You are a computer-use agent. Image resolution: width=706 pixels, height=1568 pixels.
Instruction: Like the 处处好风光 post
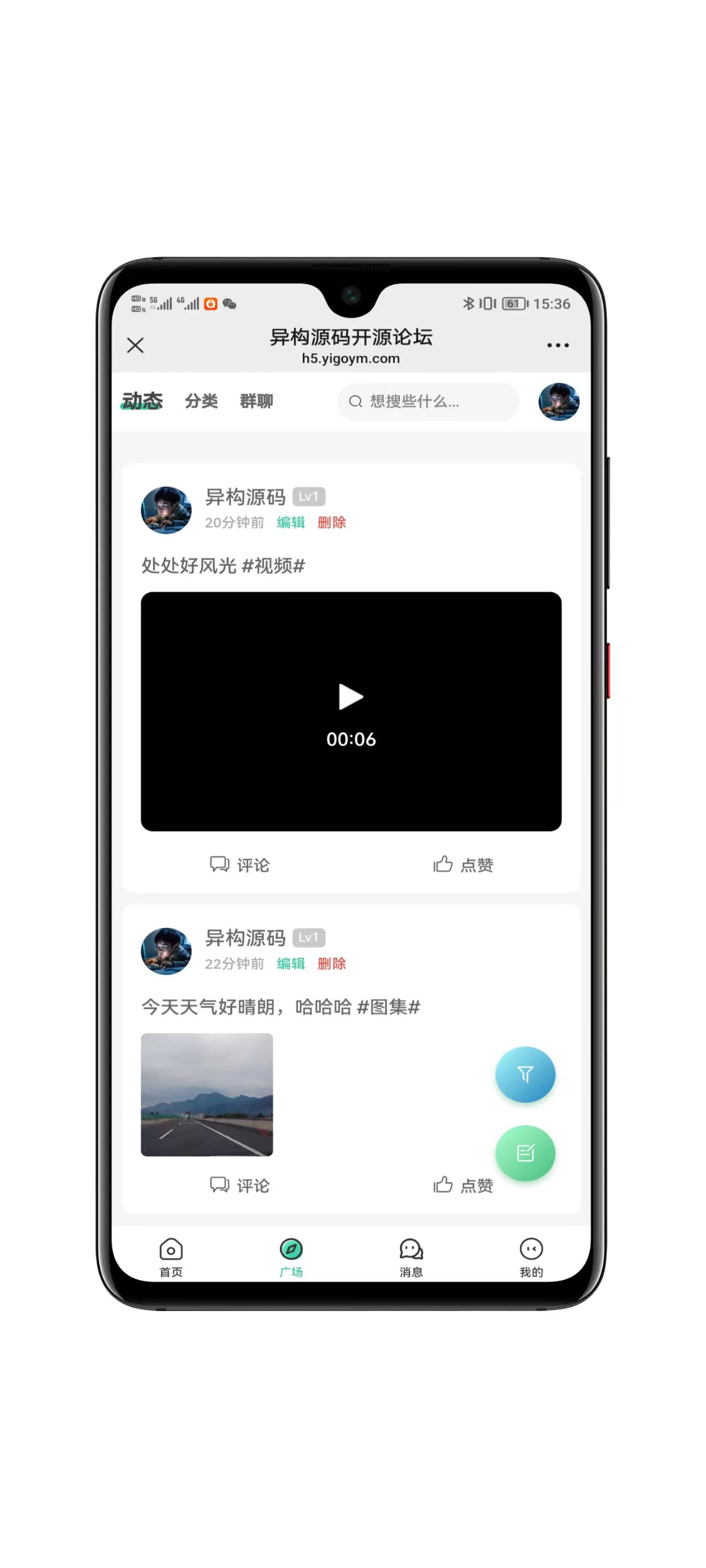[463, 864]
